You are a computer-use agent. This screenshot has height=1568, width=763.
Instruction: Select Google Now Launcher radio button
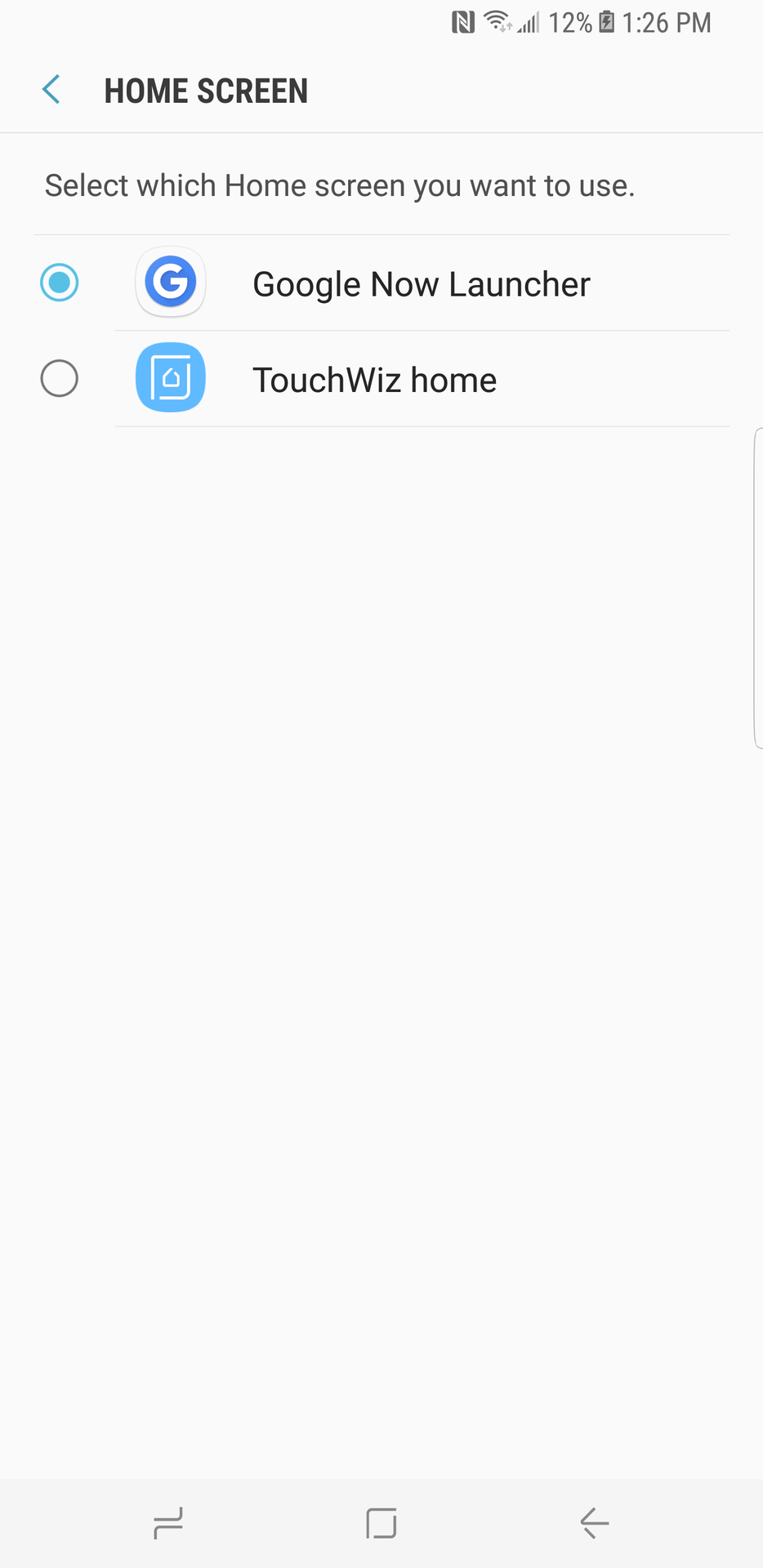click(x=60, y=283)
